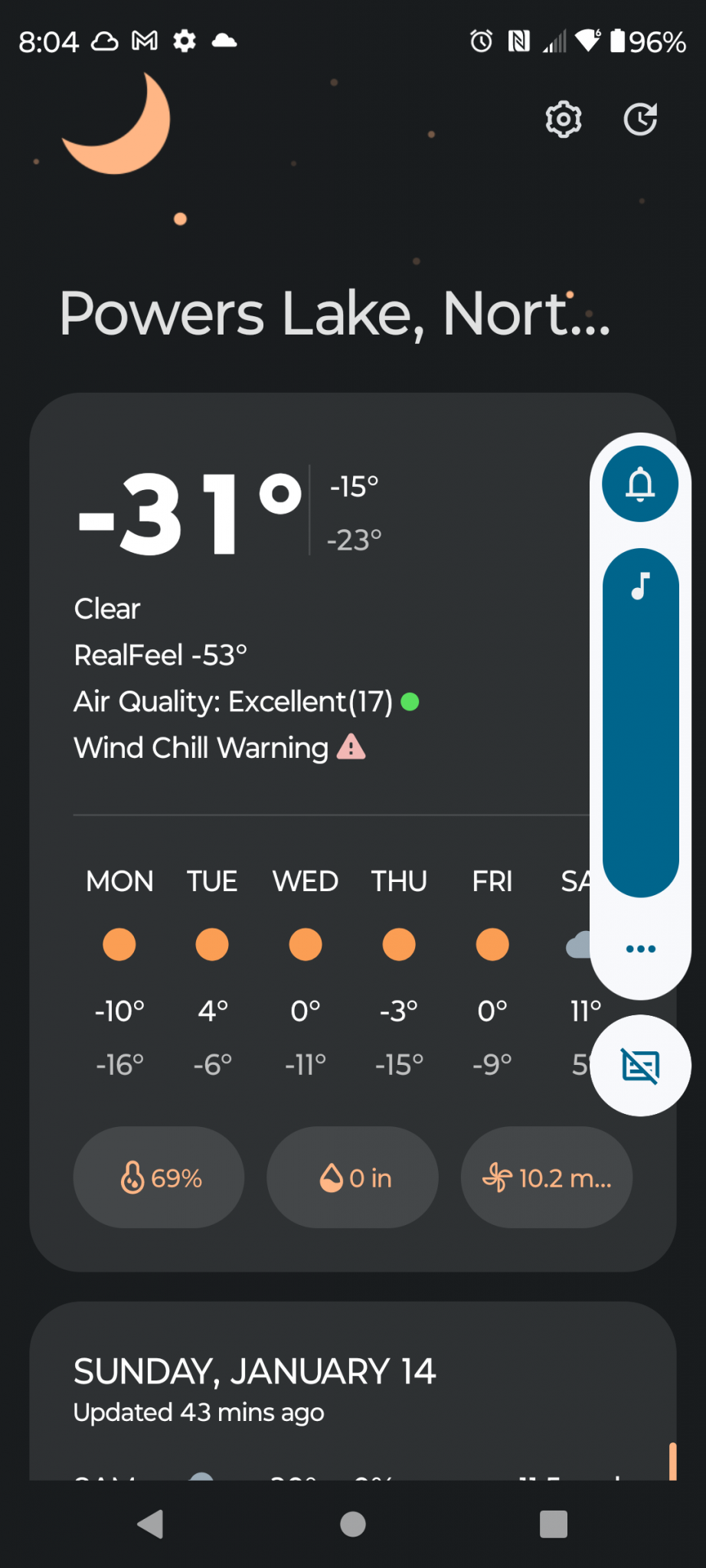Open Powers Lake location selector

pyautogui.click(x=335, y=313)
